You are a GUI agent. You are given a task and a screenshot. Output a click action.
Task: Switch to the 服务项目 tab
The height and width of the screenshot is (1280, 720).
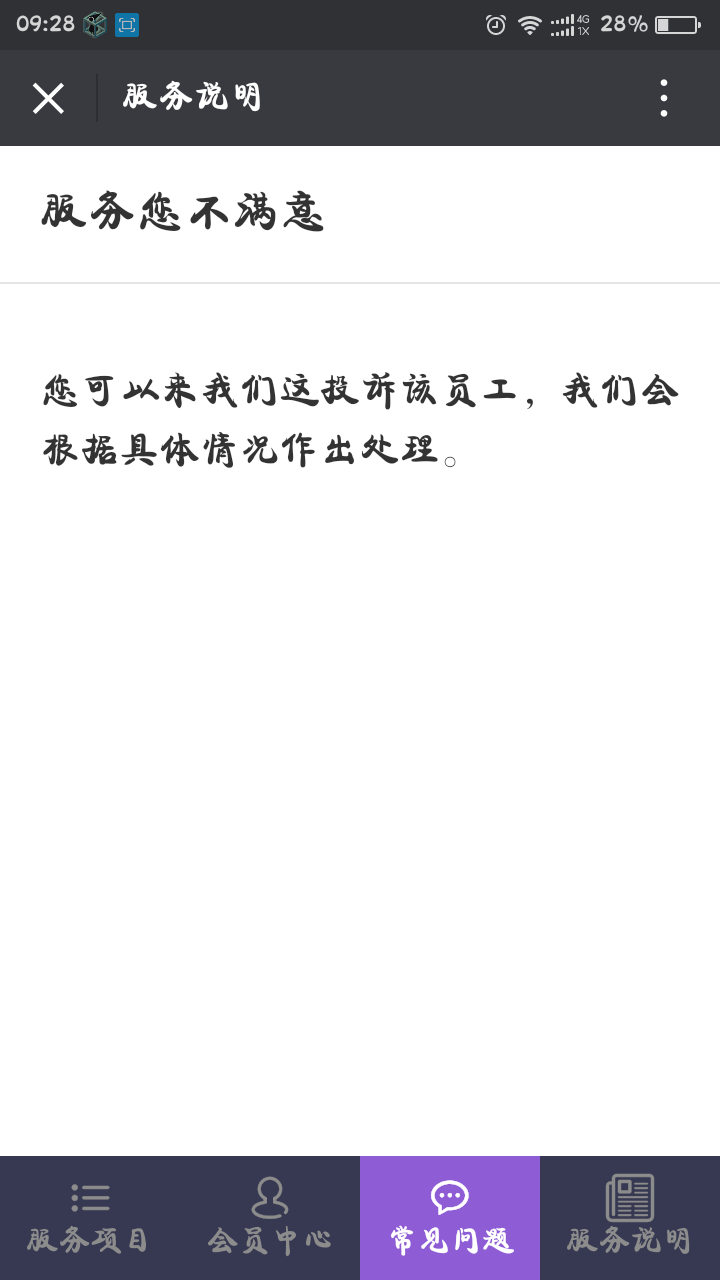(x=90, y=1218)
